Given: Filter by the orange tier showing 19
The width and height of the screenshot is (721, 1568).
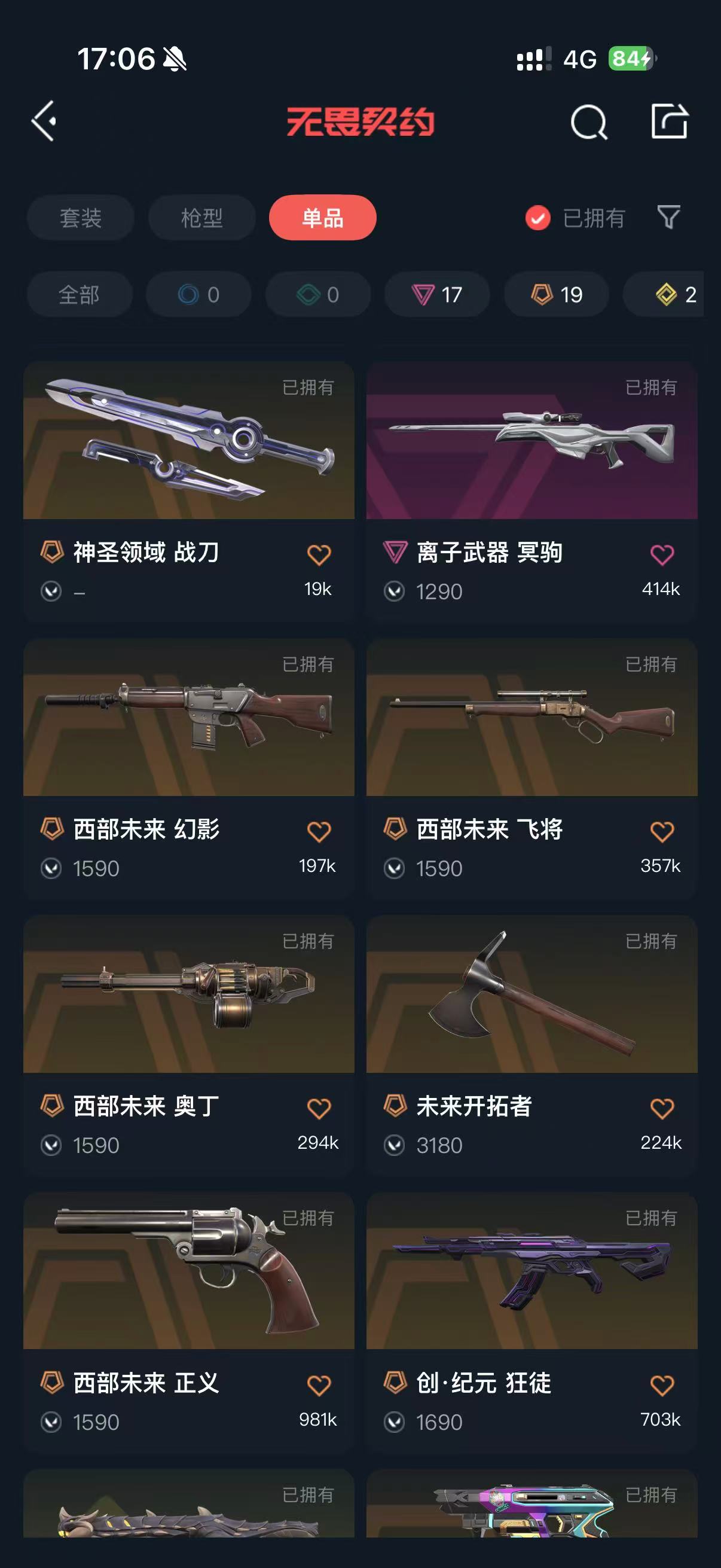Looking at the screenshot, I should point(556,295).
